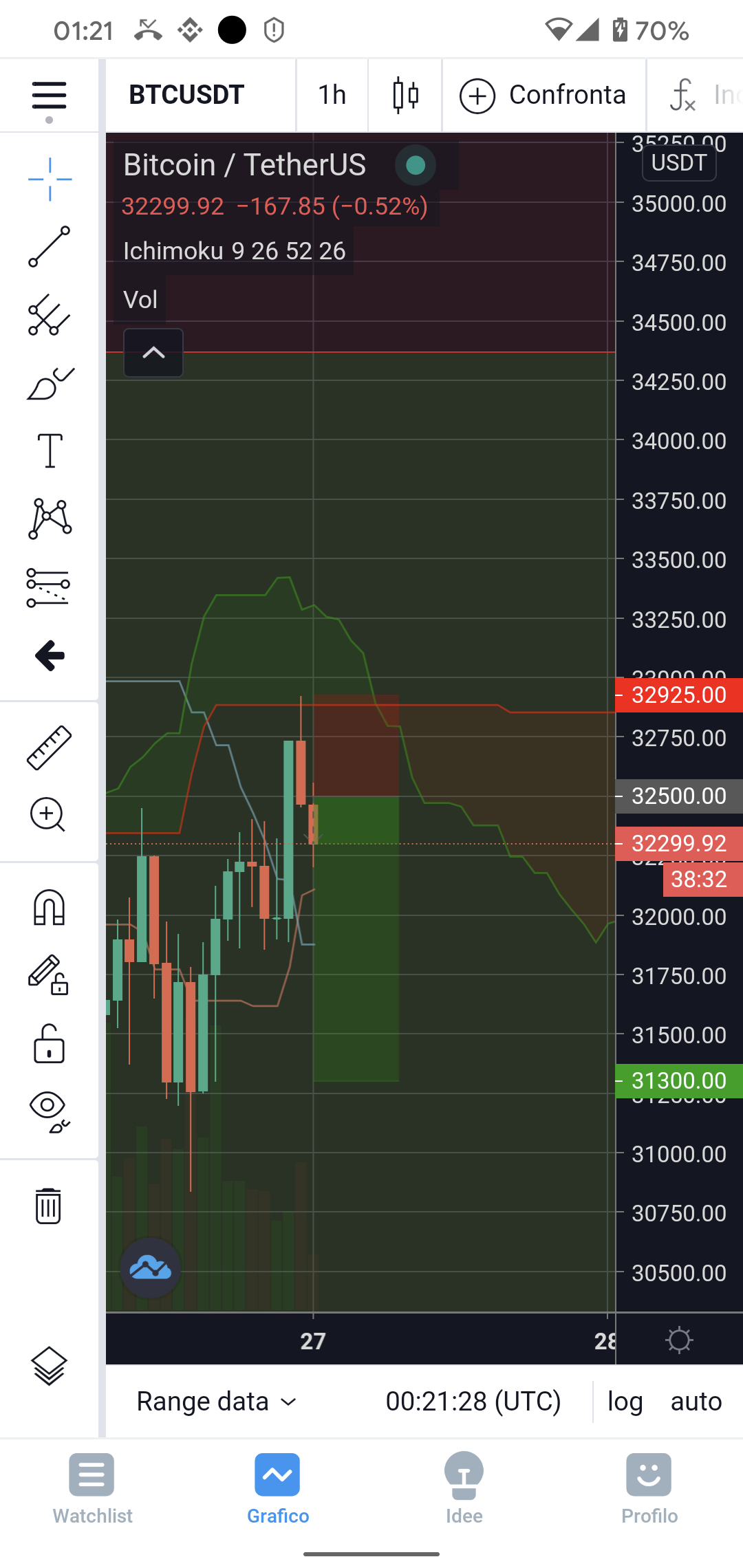The image size is (743, 1568).
Task: Open the hamburger menu
Action: (49, 96)
